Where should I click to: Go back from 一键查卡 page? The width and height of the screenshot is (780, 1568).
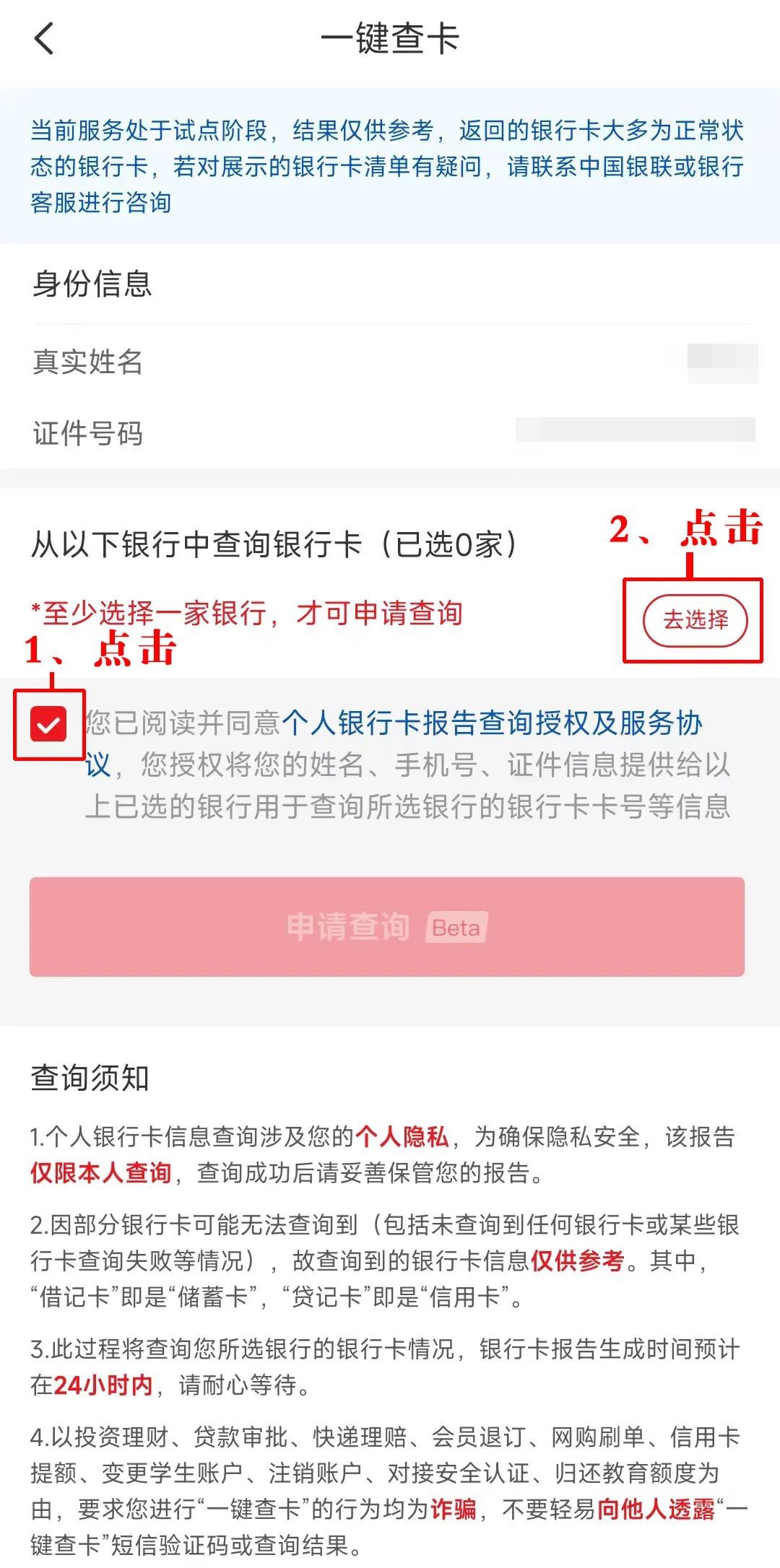click(45, 39)
